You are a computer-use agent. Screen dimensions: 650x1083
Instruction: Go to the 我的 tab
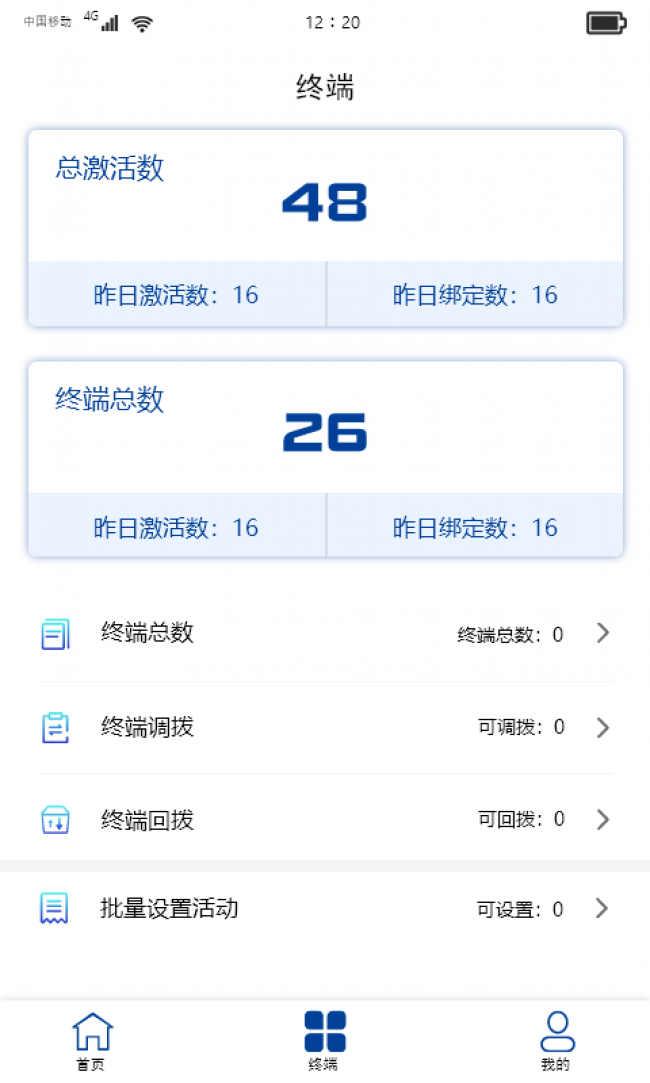557,1041
